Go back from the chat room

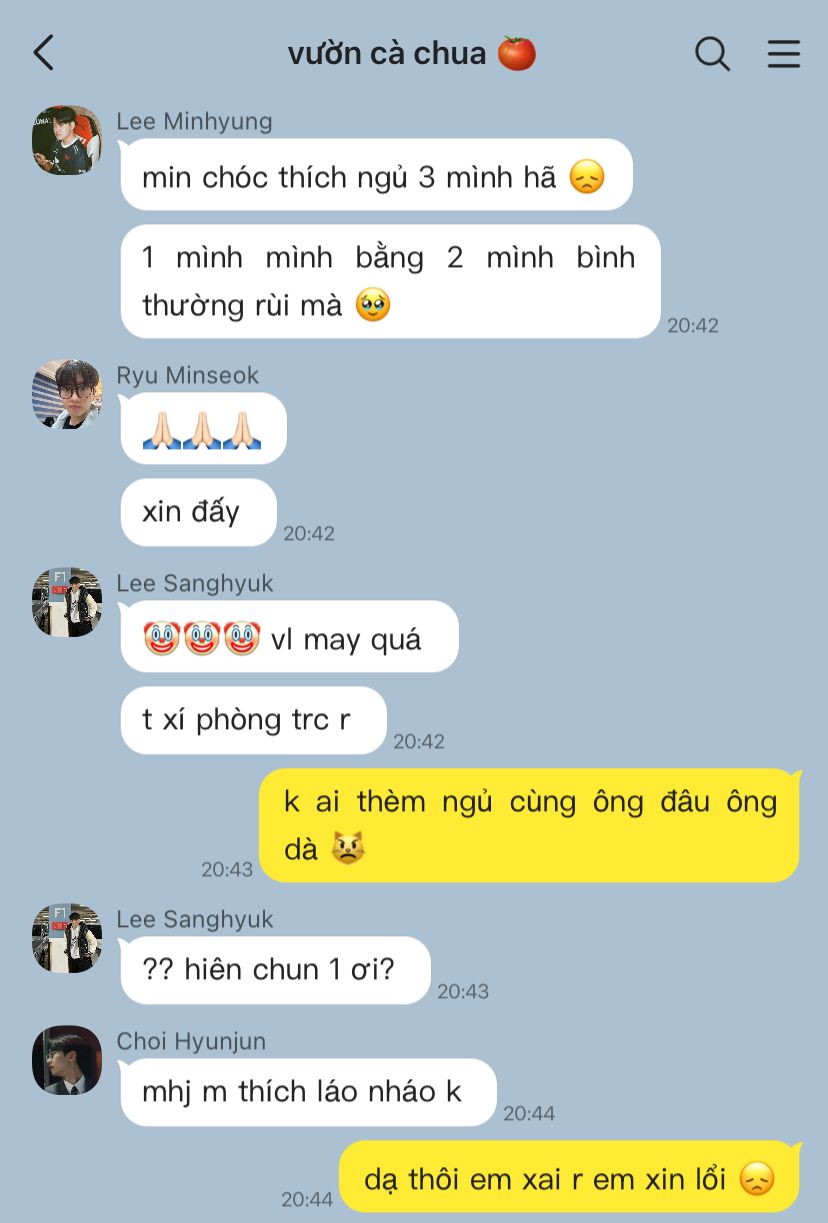(43, 53)
